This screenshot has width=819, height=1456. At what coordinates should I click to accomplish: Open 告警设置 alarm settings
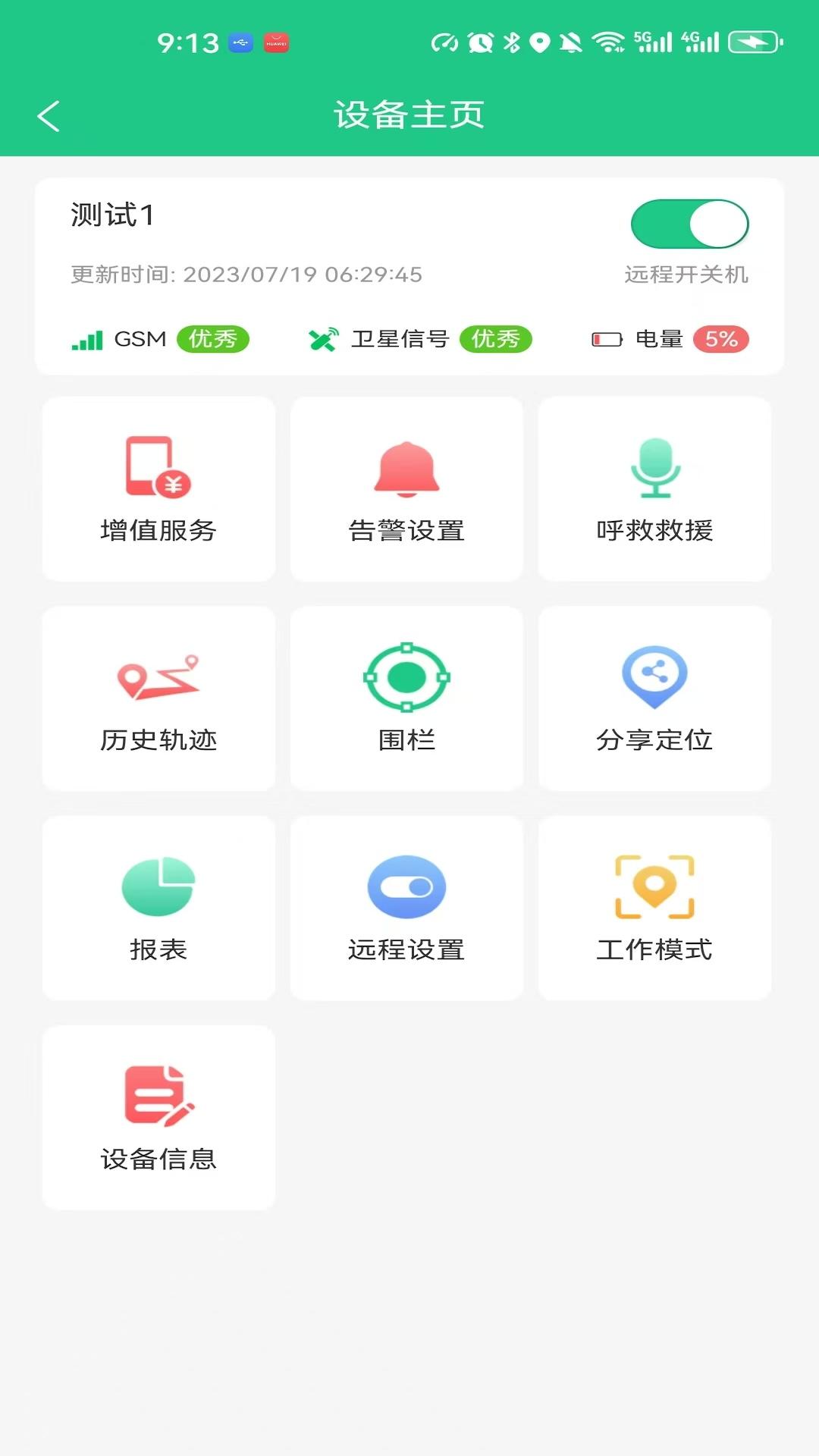tap(406, 489)
